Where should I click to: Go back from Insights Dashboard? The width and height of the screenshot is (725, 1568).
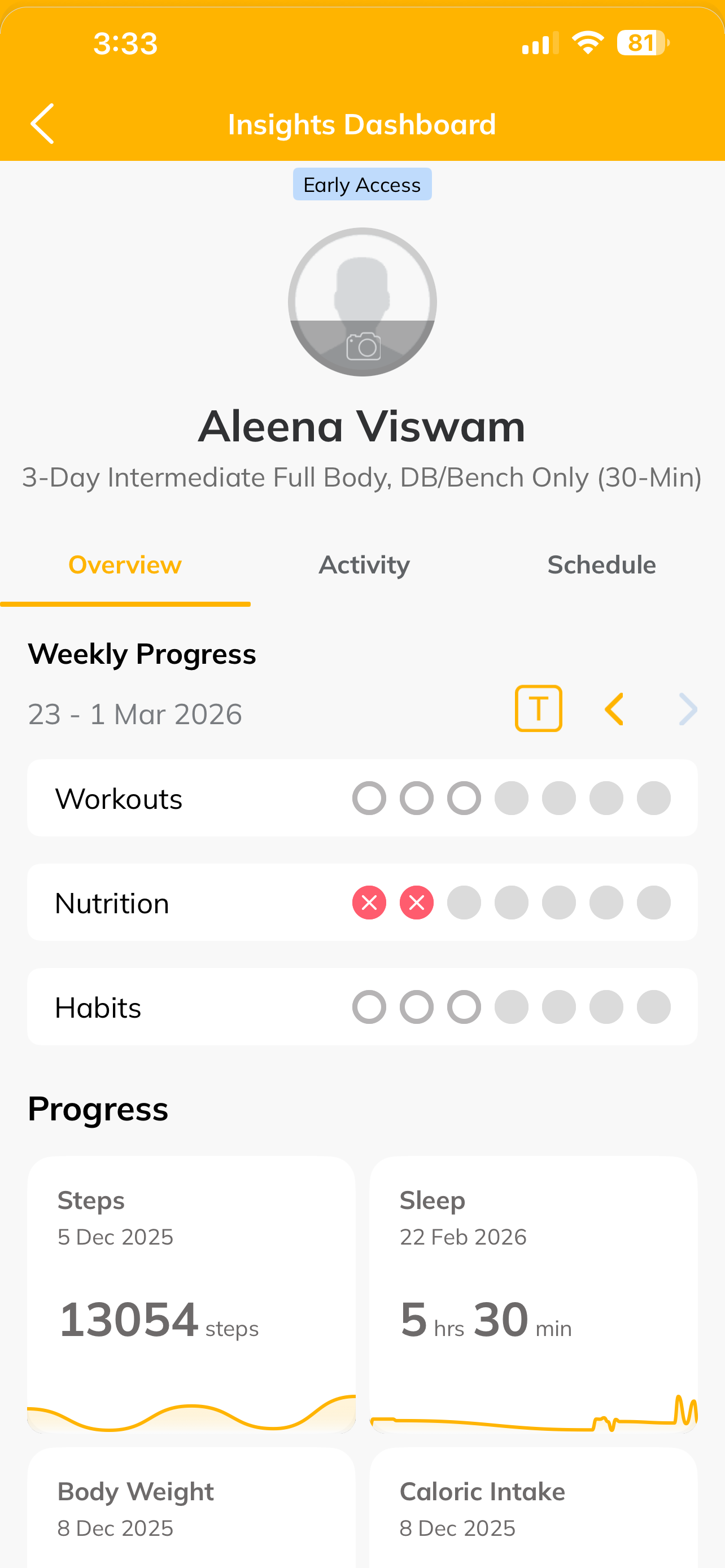click(42, 124)
